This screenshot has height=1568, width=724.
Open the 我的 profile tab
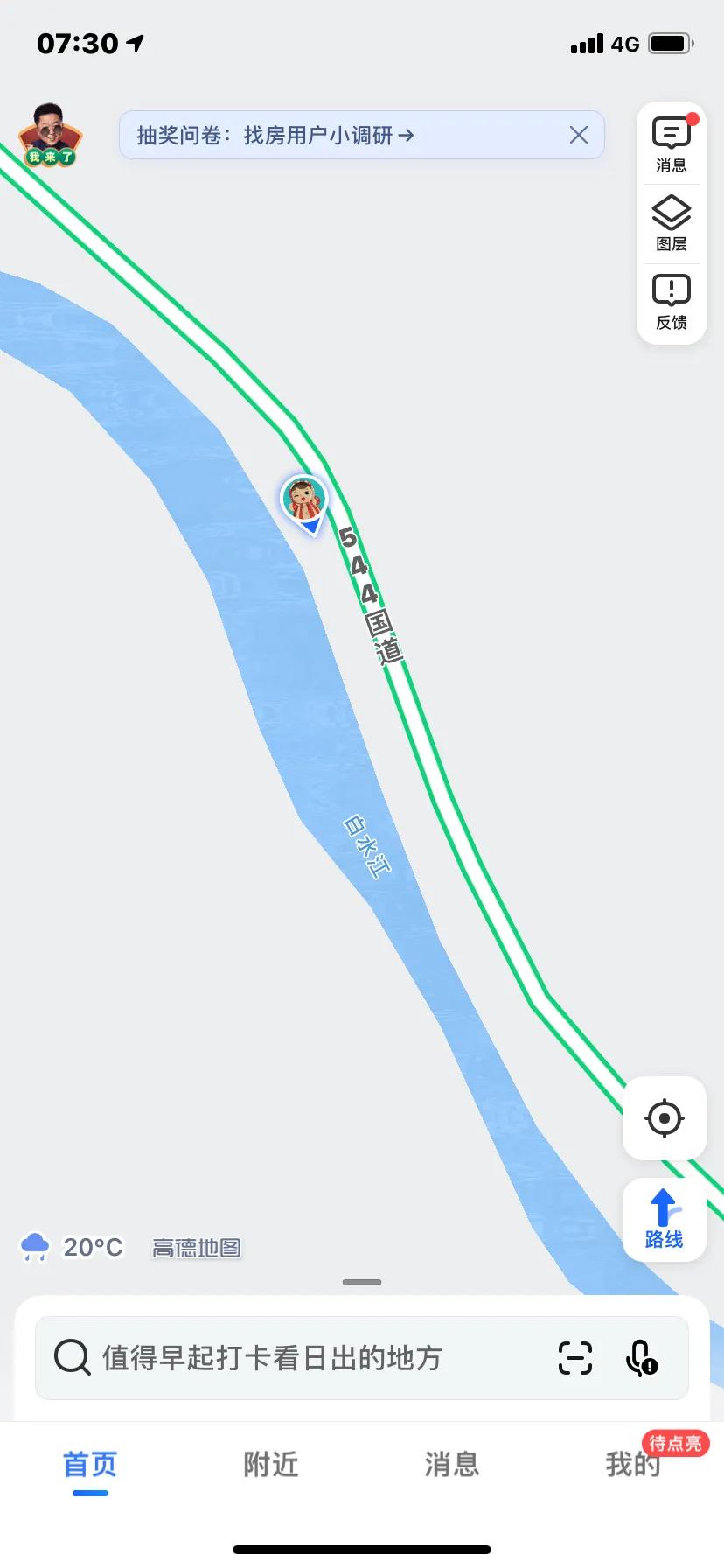coord(633,1464)
